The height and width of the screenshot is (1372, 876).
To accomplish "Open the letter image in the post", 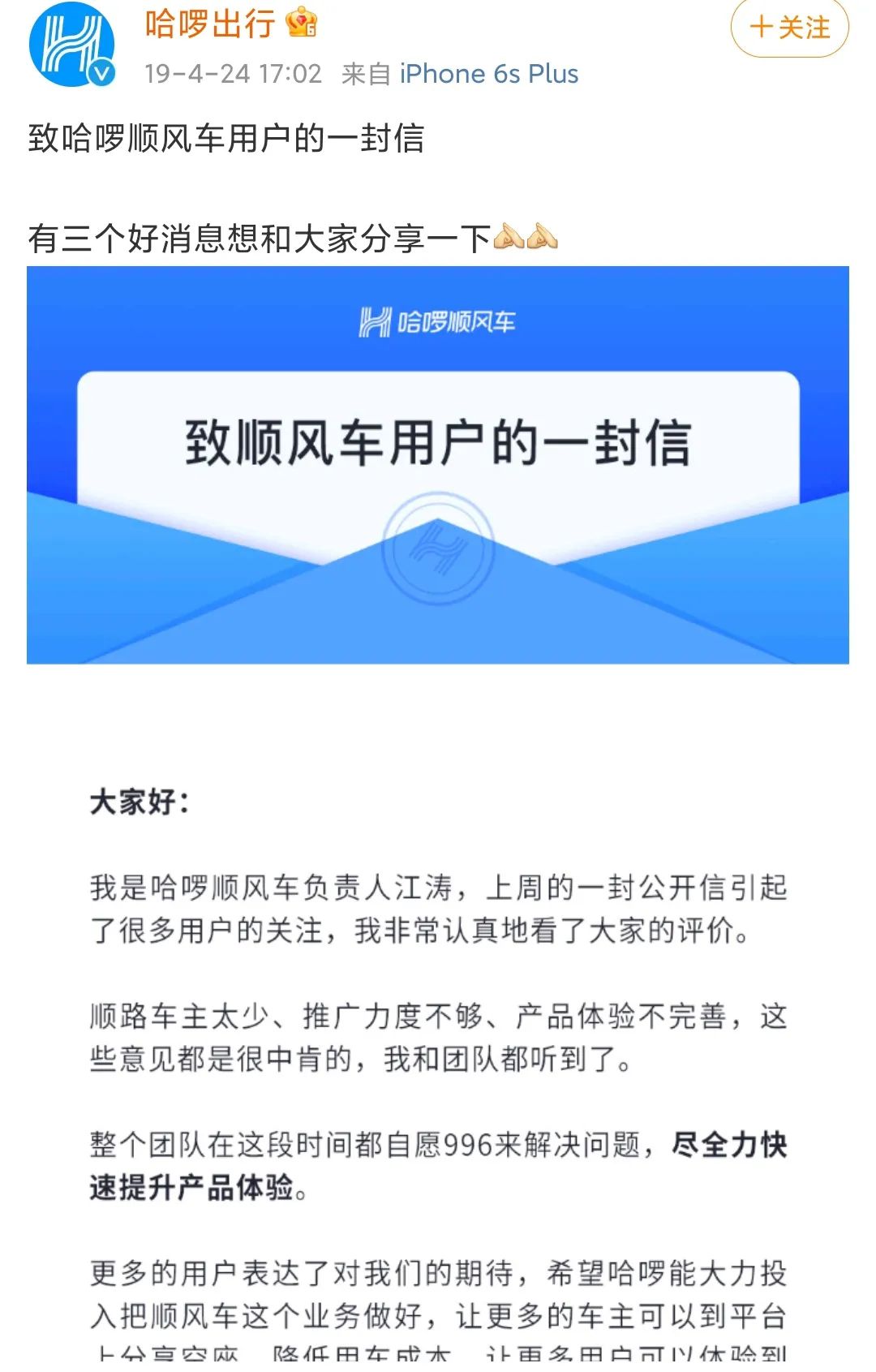I will tap(438, 464).
